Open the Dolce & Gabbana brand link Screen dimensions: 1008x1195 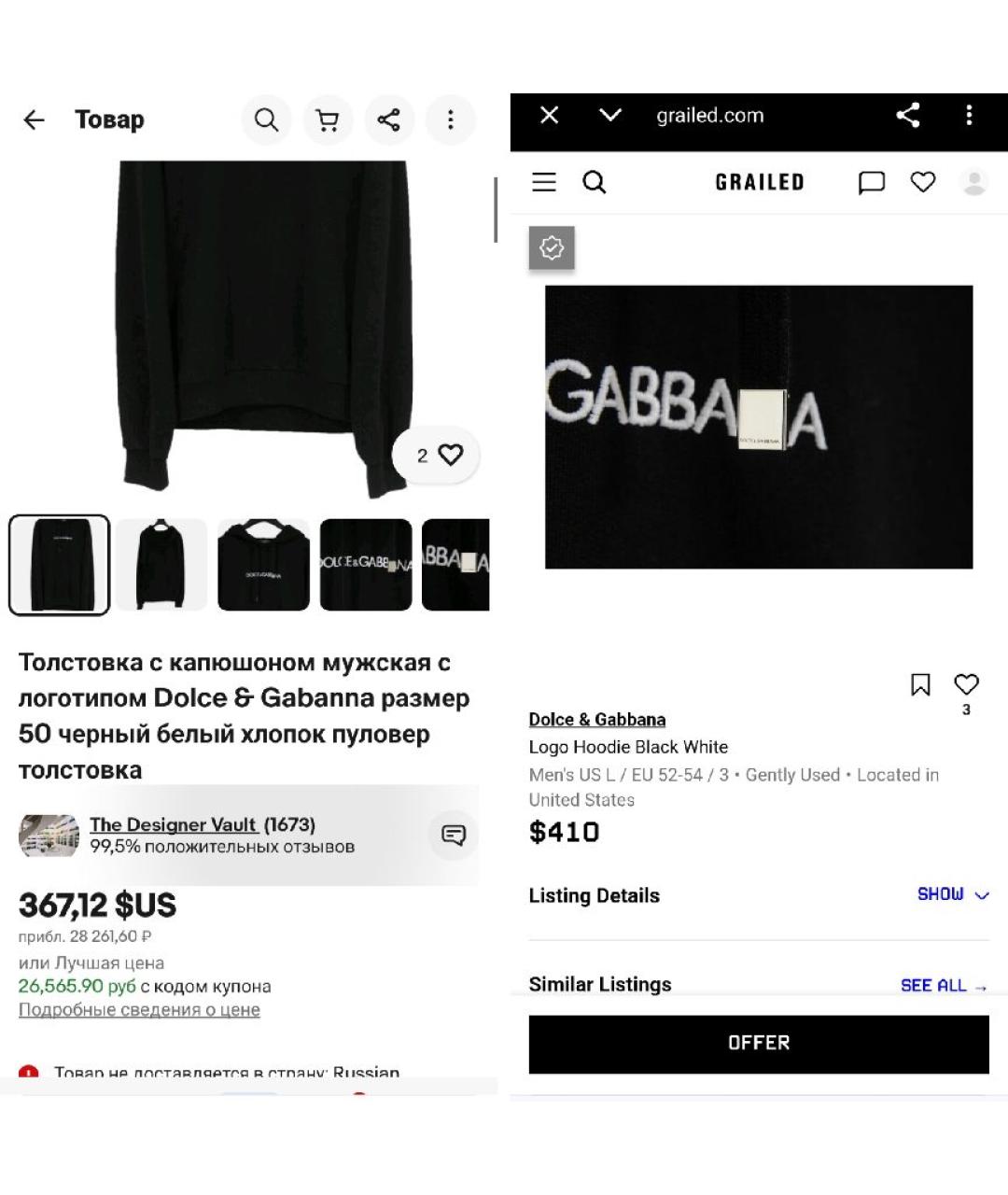pos(596,719)
